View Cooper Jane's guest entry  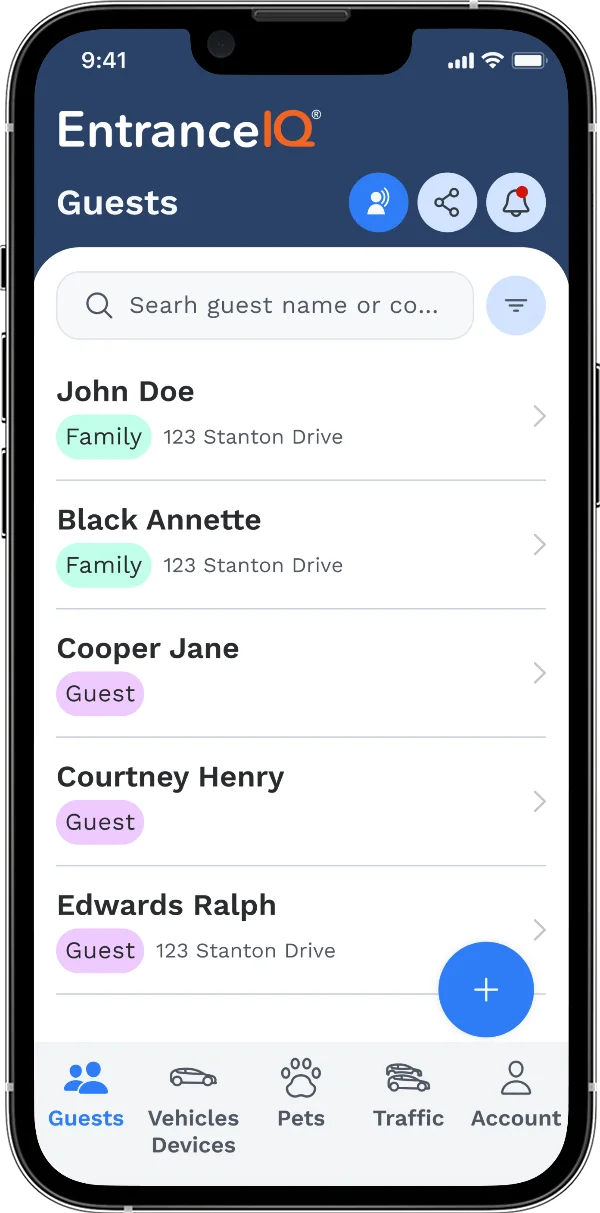[x=301, y=673]
